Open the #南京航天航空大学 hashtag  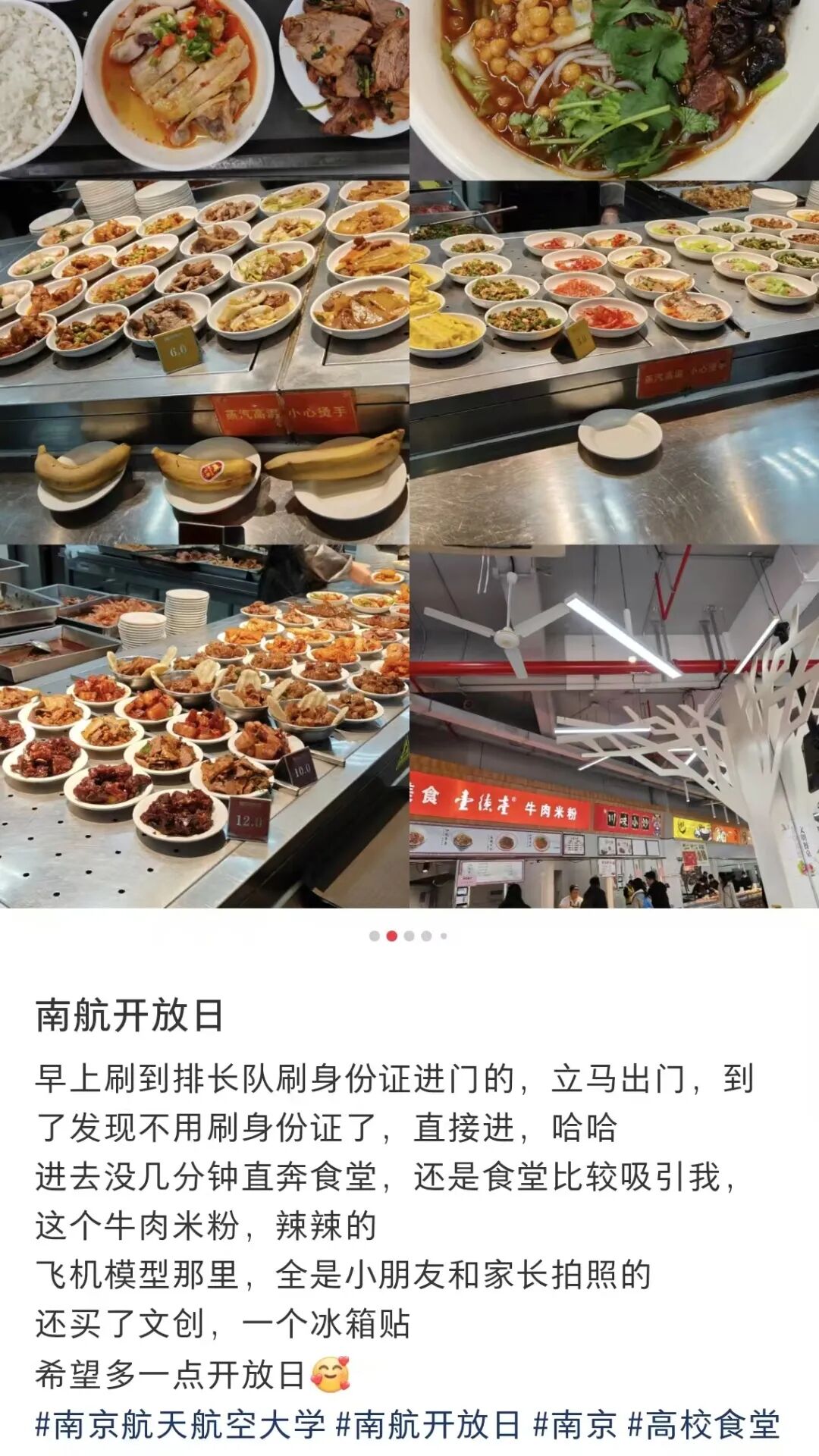[x=180, y=1424]
